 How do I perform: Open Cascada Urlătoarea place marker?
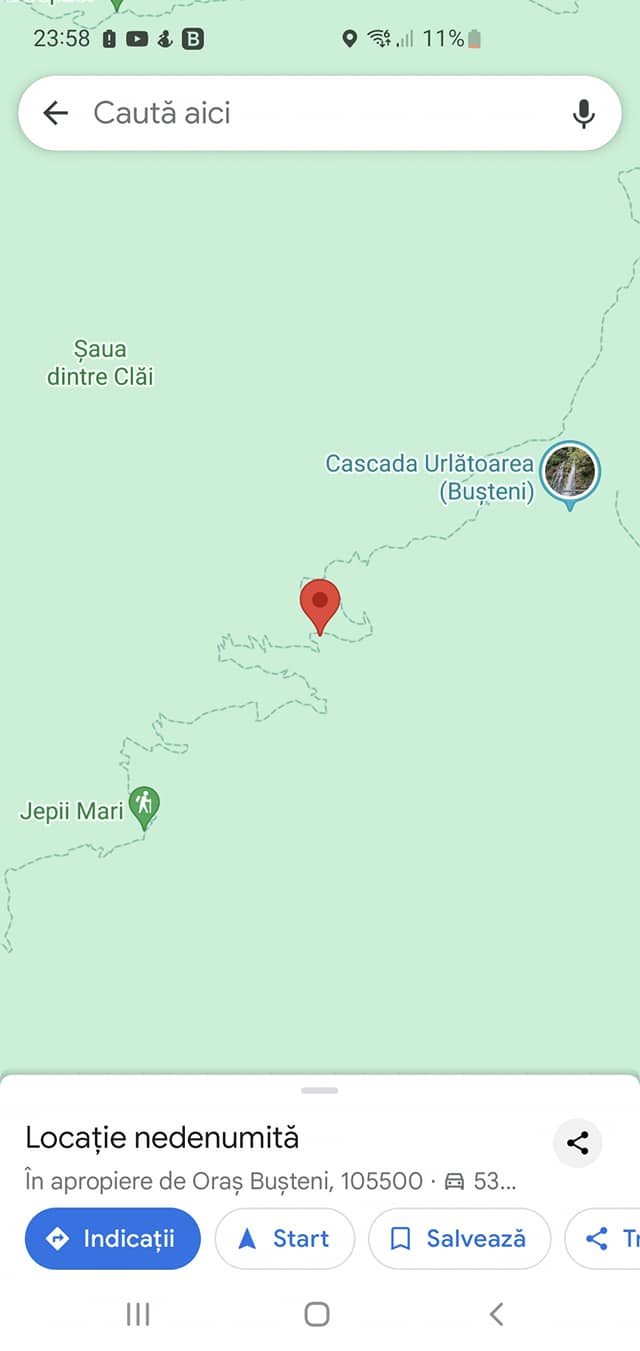(x=569, y=472)
